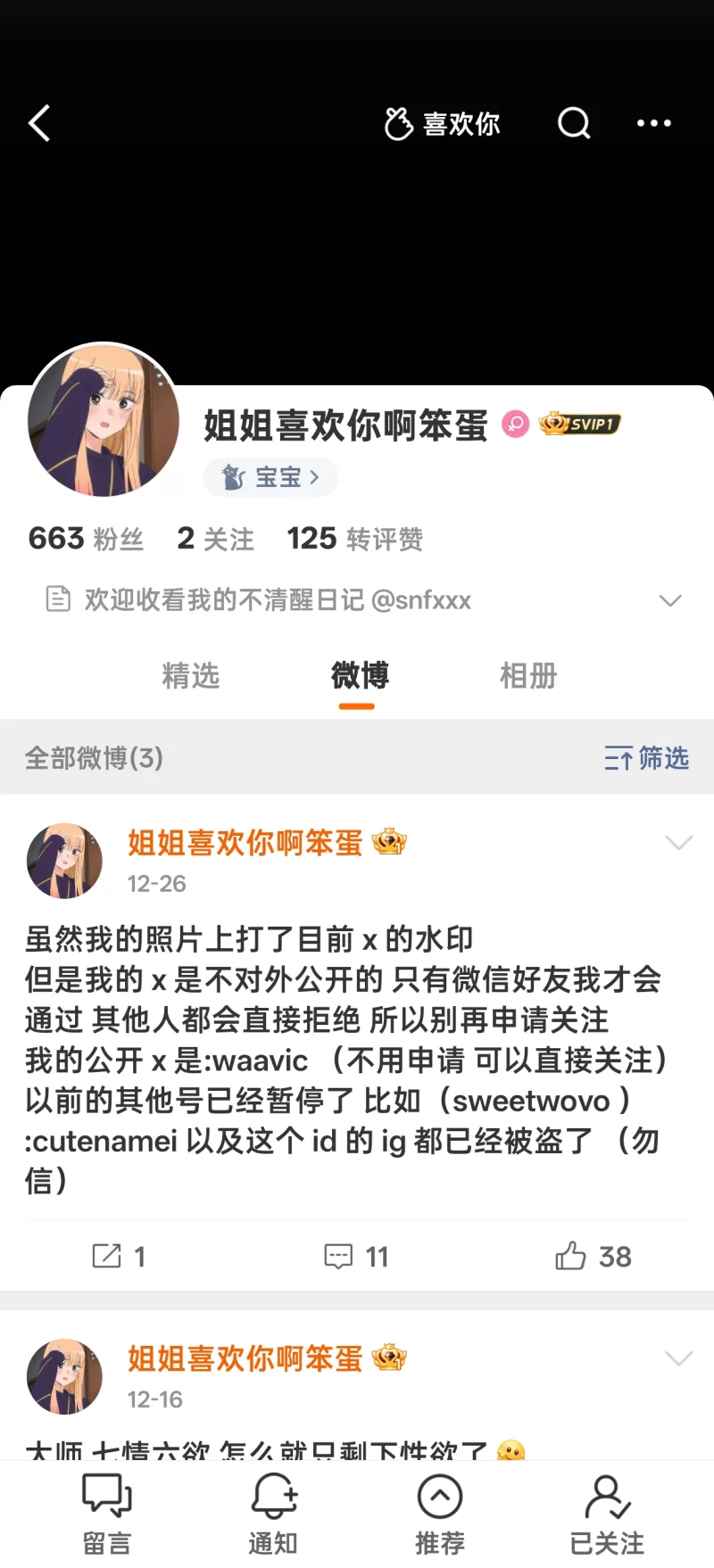Open the 宝宝 badge chip
Screen dimensions: 714x1568
point(270,477)
